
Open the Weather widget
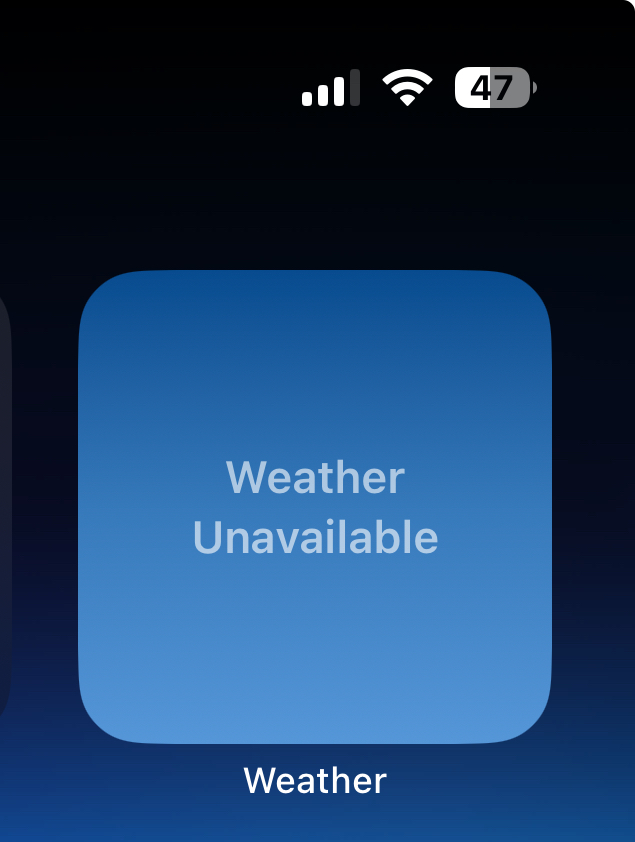(315, 507)
